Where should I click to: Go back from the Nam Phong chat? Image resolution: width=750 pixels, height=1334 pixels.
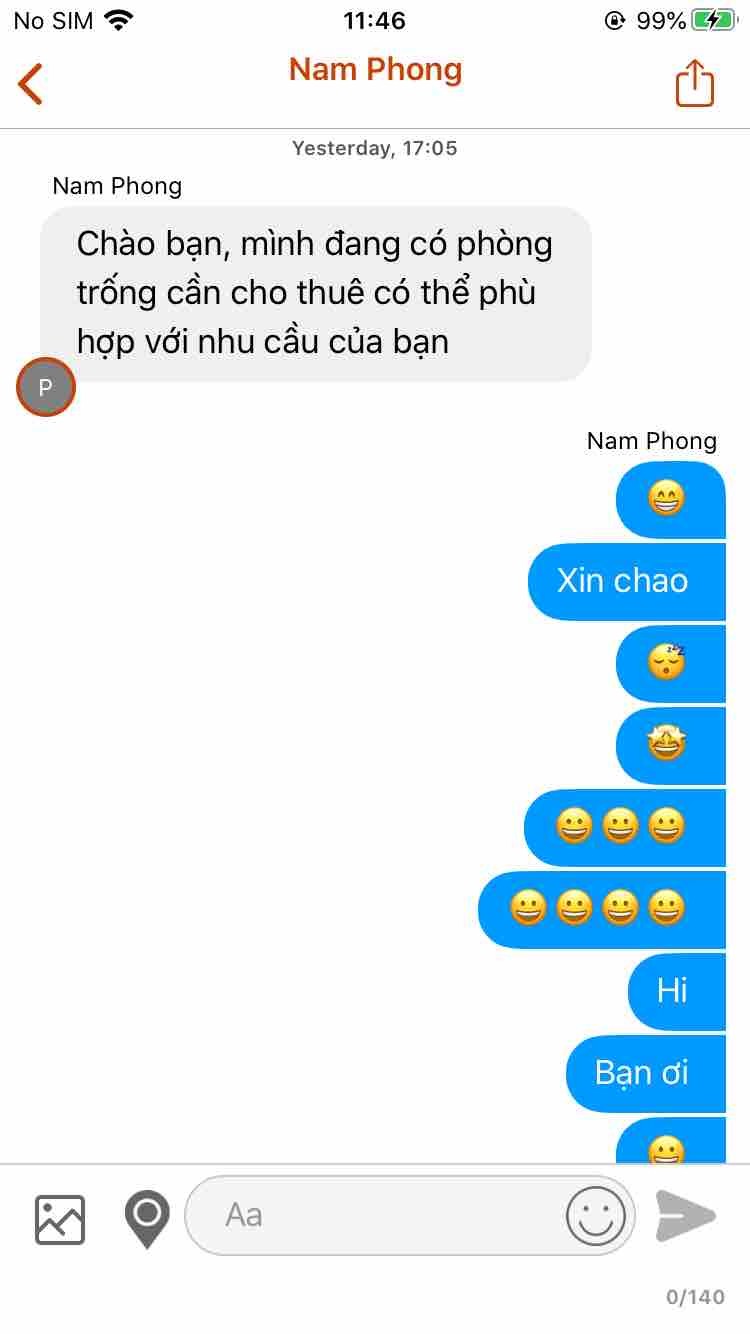[x=31, y=84]
